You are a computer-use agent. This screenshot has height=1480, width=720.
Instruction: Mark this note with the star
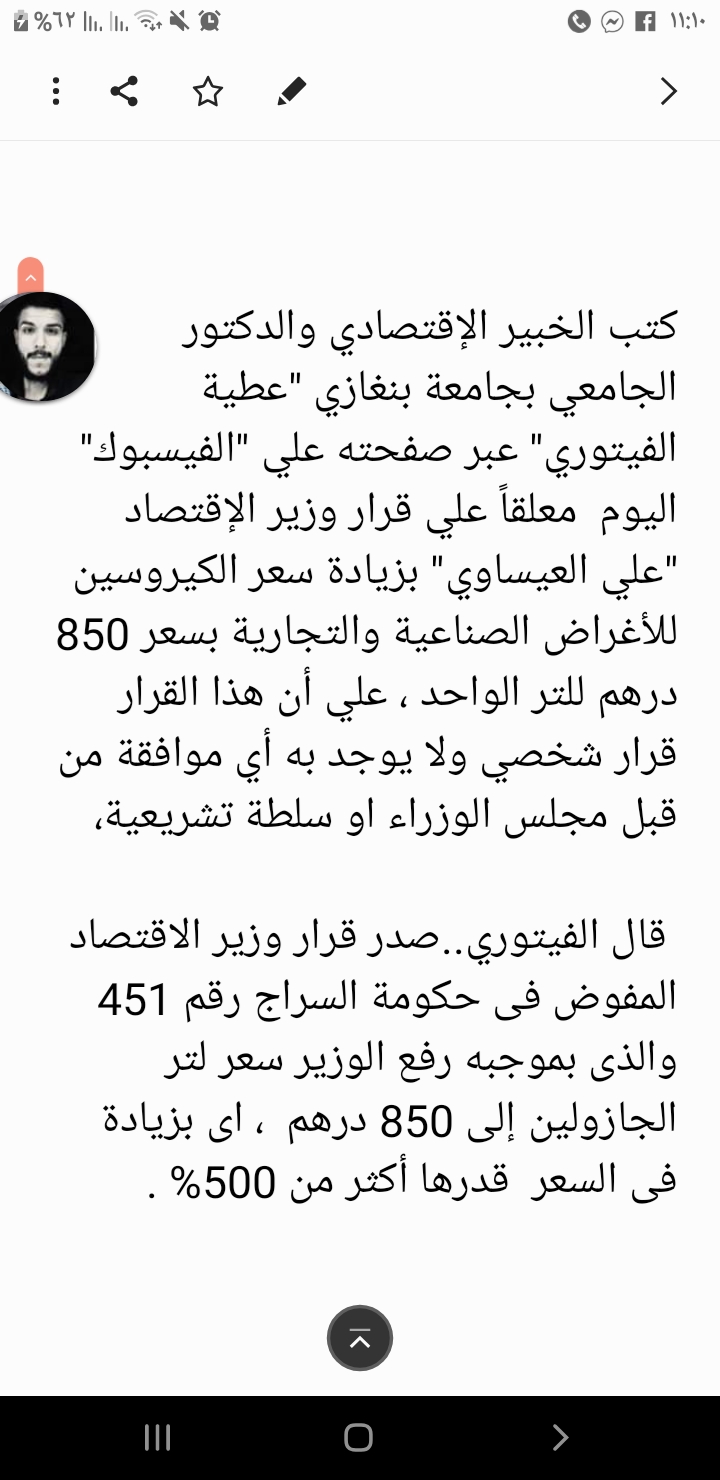pyautogui.click(x=208, y=92)
